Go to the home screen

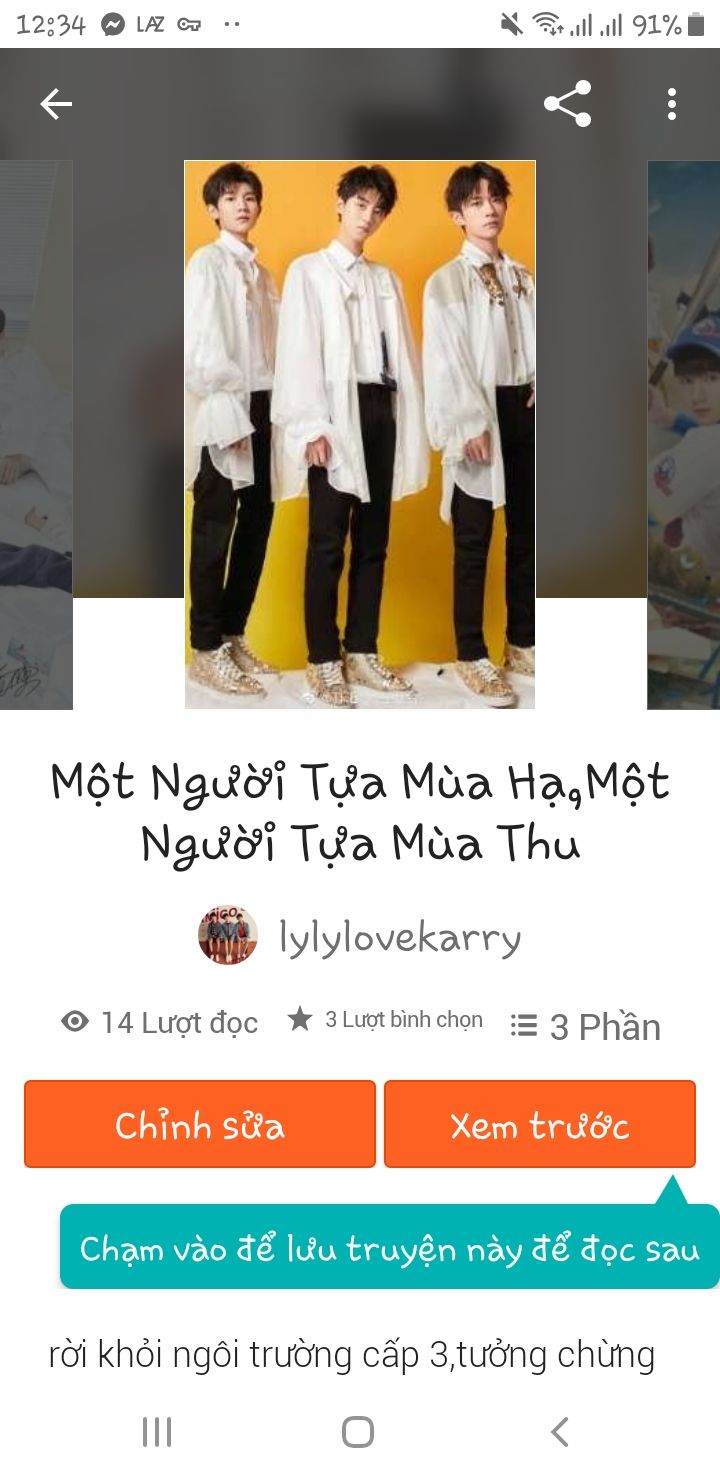pyautogui.click(x=358, y=1432)
